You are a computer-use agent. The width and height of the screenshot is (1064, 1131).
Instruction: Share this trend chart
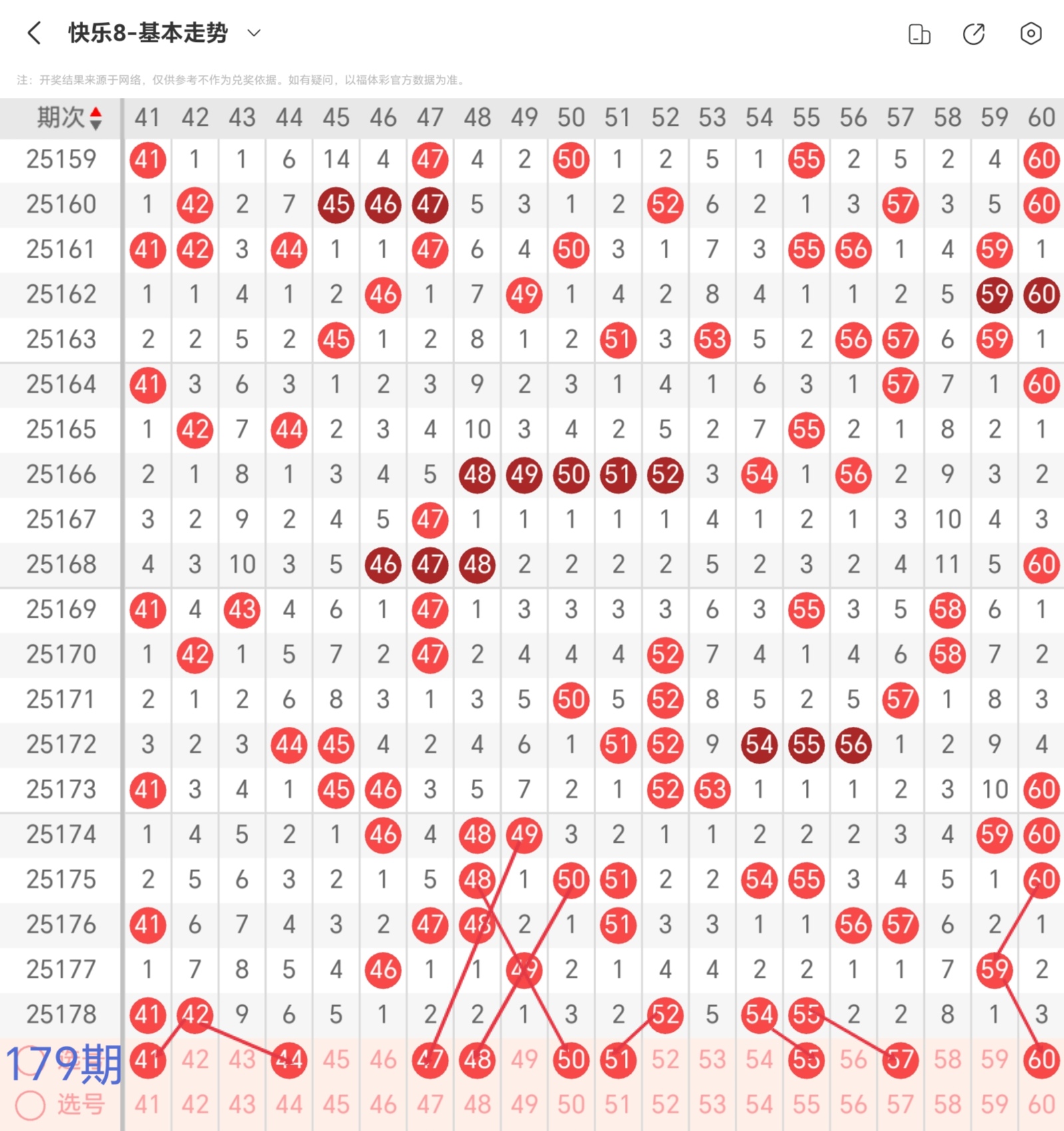[974, 33]
